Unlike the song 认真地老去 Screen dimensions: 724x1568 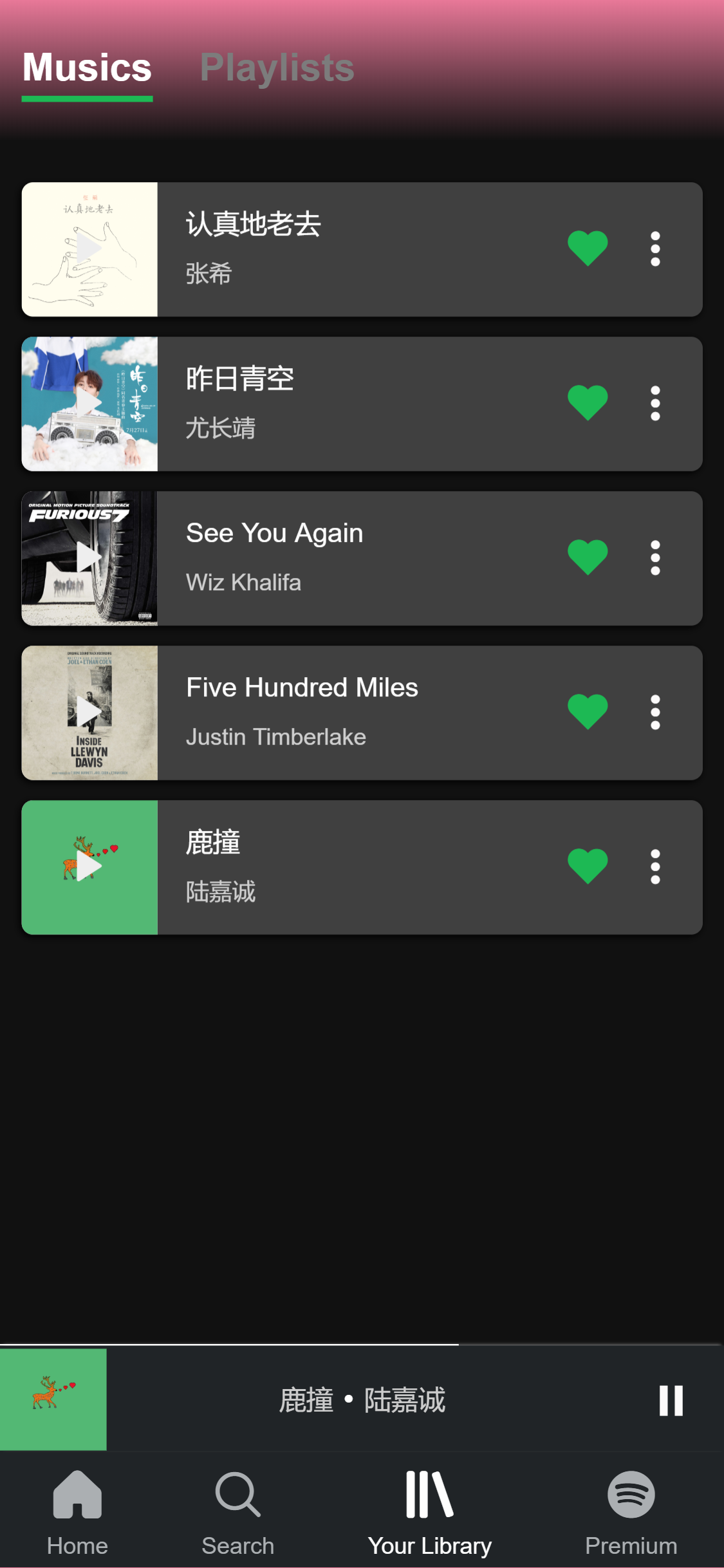tap(588, 248)
